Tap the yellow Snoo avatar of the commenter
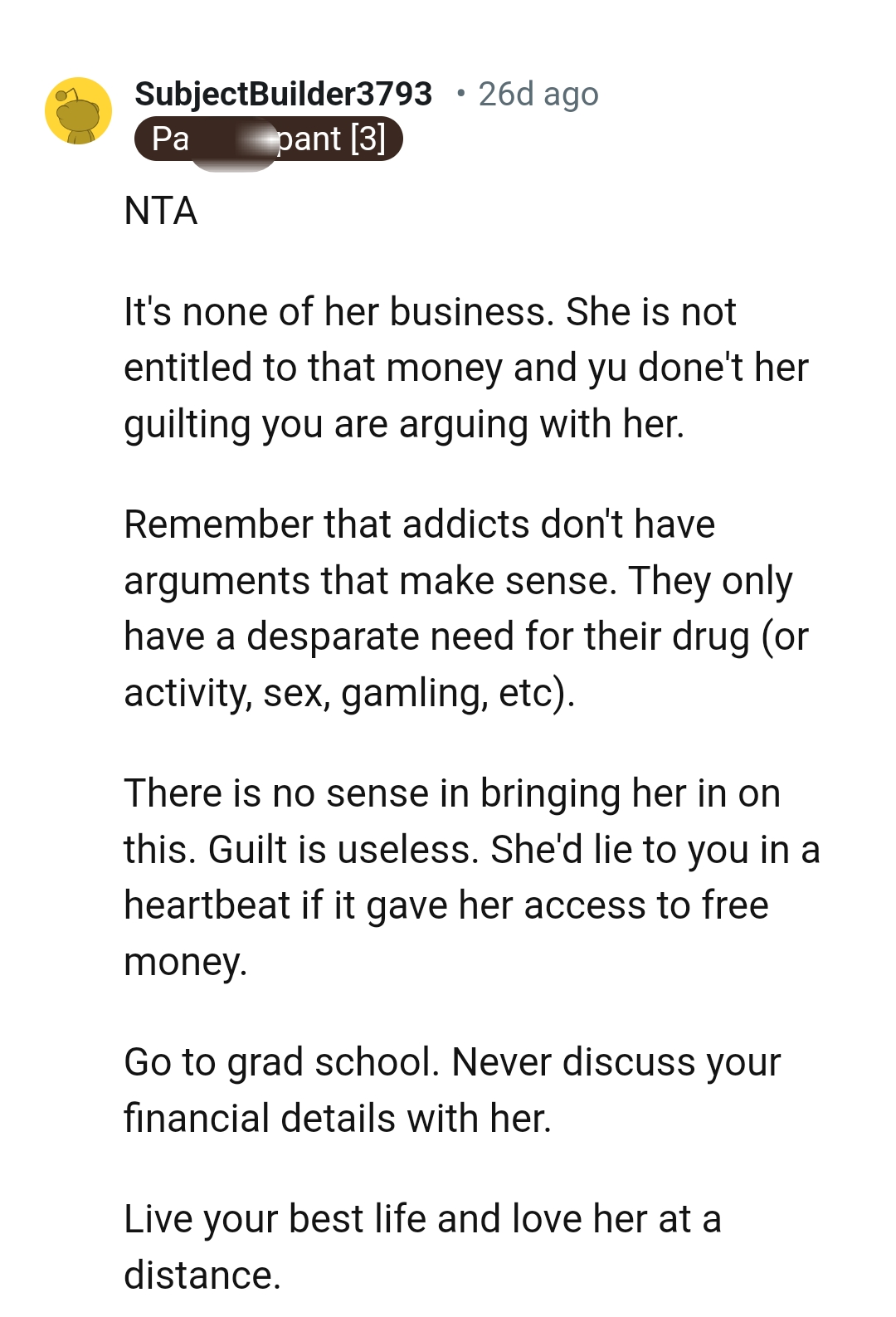 pyautogui.click(x=78, y=111)
